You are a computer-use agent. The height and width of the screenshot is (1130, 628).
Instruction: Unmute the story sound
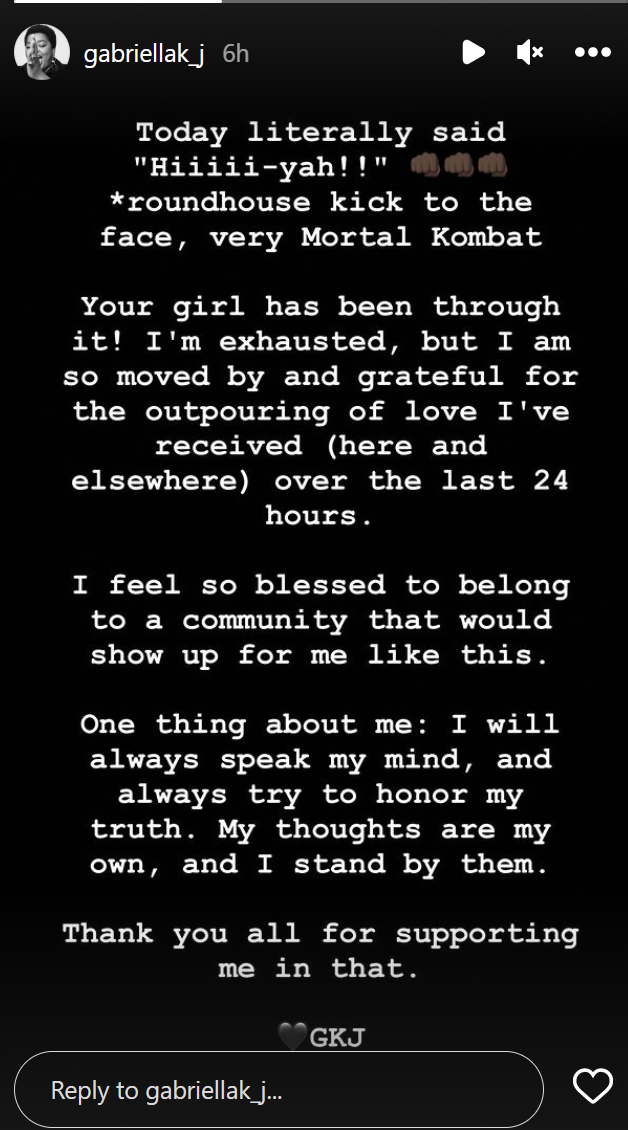[x=529, y=52]
